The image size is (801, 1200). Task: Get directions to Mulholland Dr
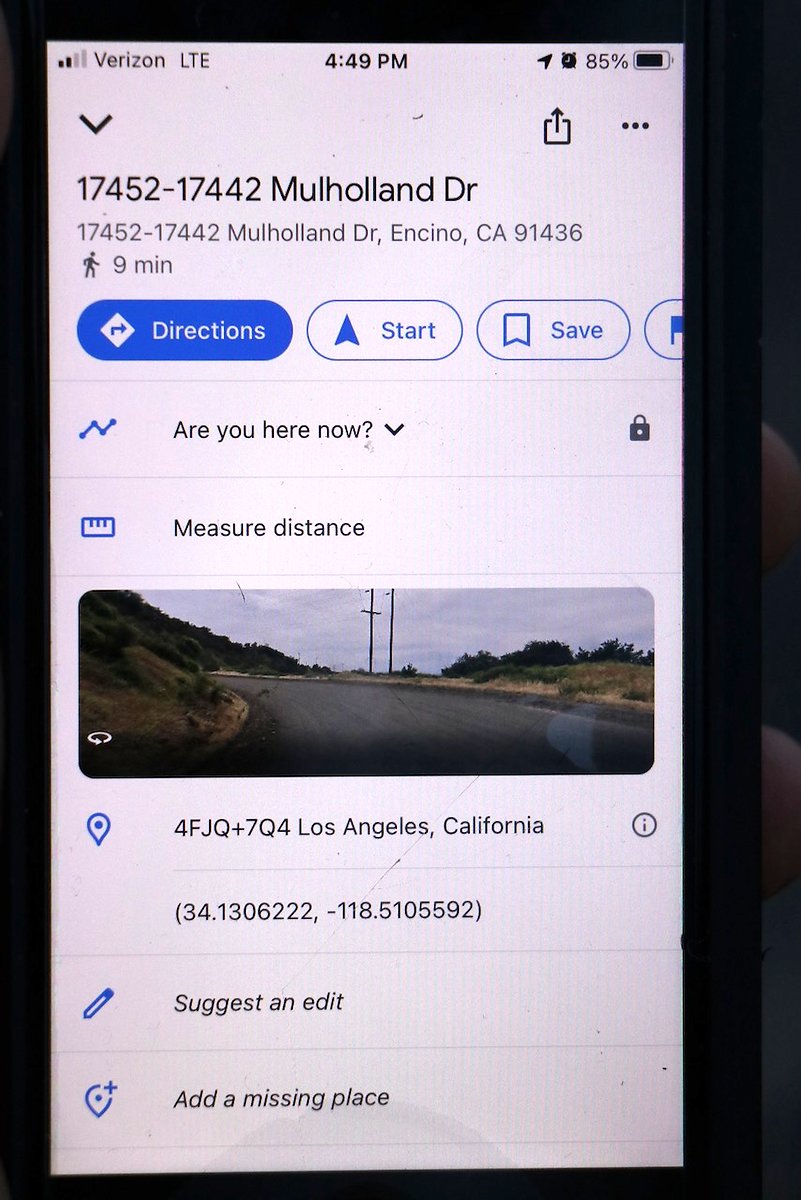185,330
